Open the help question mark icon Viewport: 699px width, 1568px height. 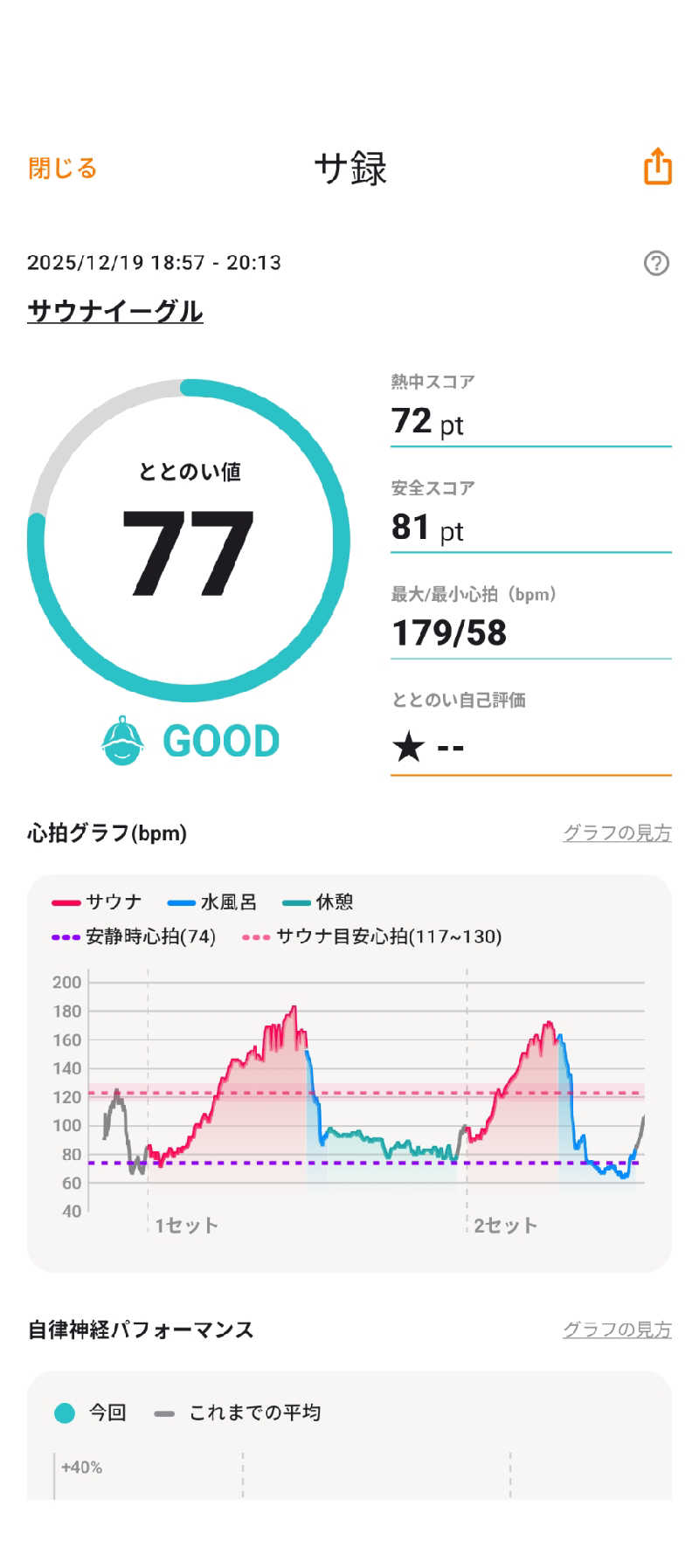656,263
